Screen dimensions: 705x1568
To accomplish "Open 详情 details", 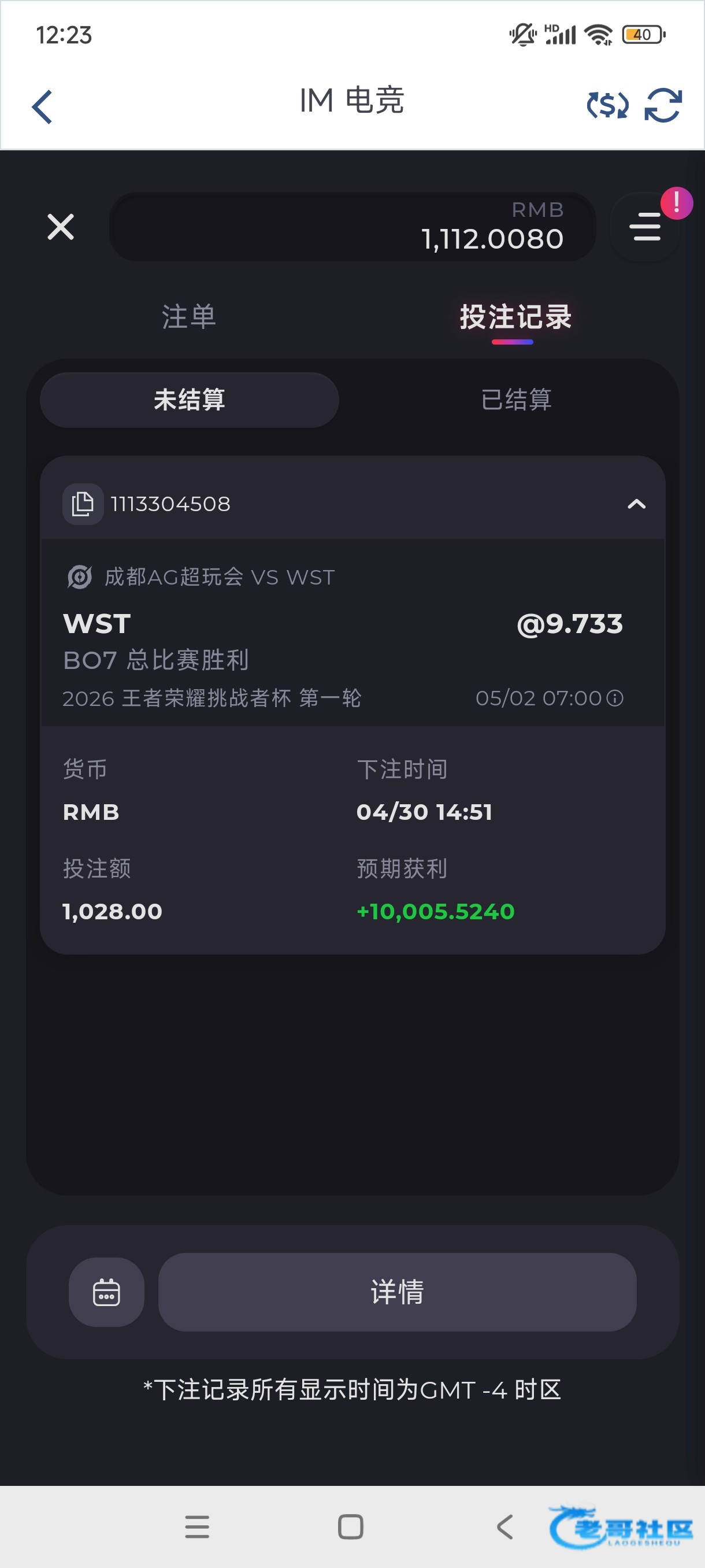I will (x=397, y=1292).
